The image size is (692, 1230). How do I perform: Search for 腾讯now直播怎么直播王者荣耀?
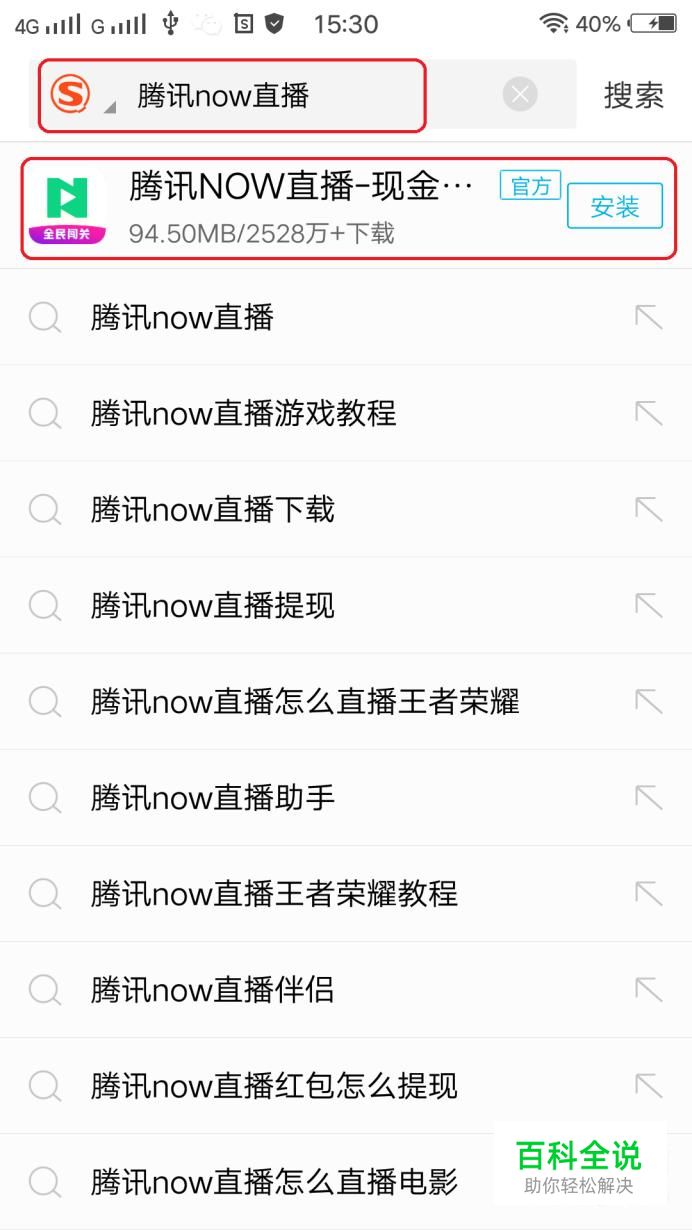[x=304, y=701]
